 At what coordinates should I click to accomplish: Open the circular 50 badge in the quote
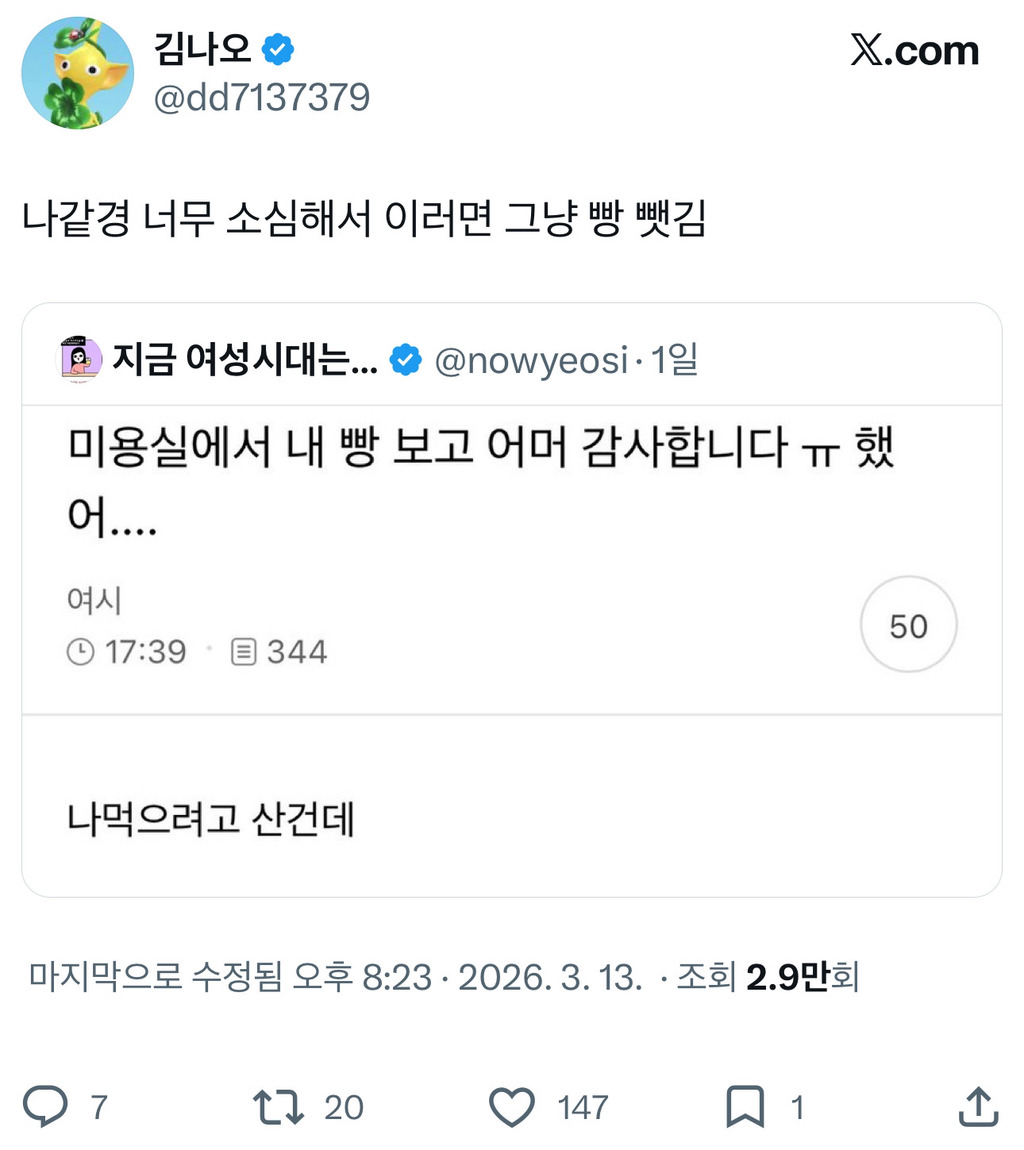[908, 624]
